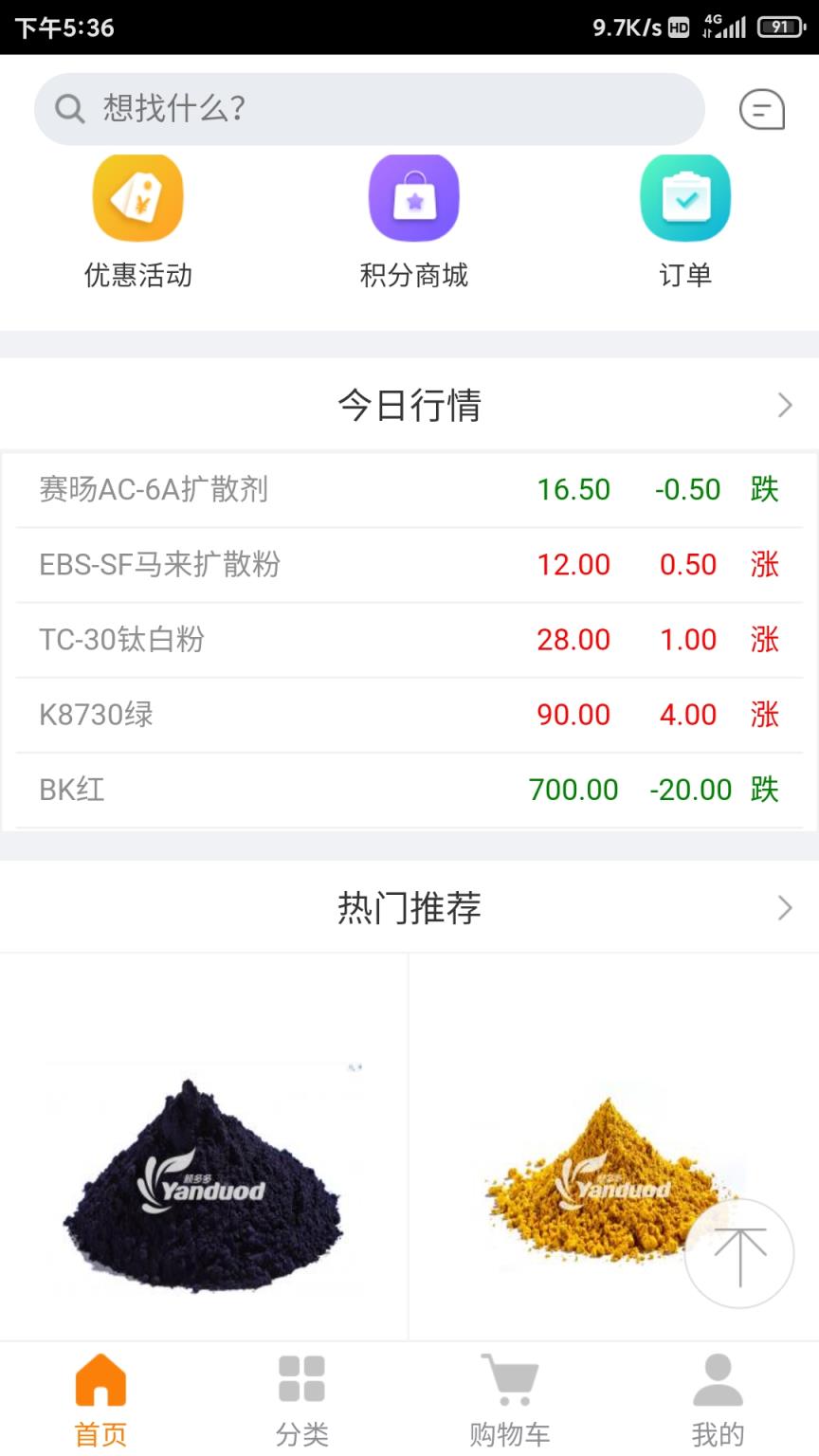Screen dimensions: 819x1456
Task: Open the 订单 orders icon
Action: [x=684, y=196]
